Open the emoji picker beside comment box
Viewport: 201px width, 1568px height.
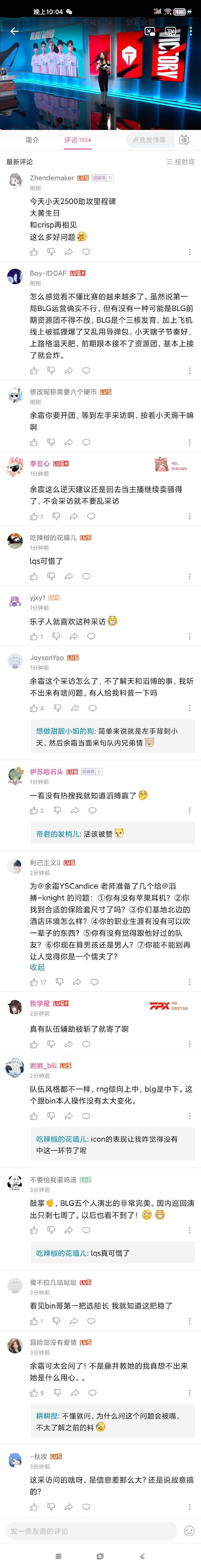189,1531
